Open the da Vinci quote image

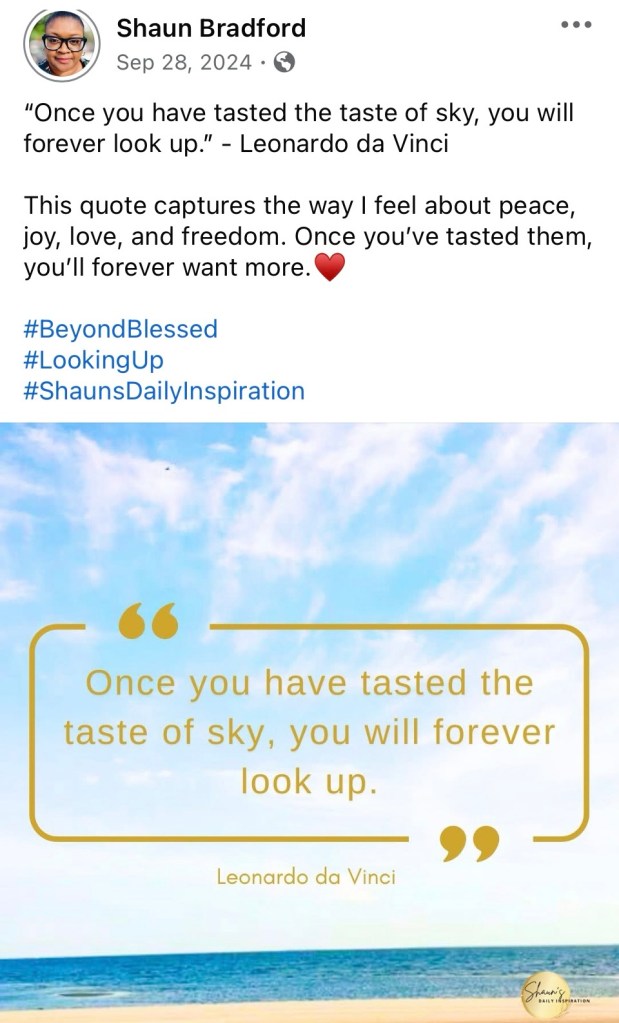pos(309,720)
